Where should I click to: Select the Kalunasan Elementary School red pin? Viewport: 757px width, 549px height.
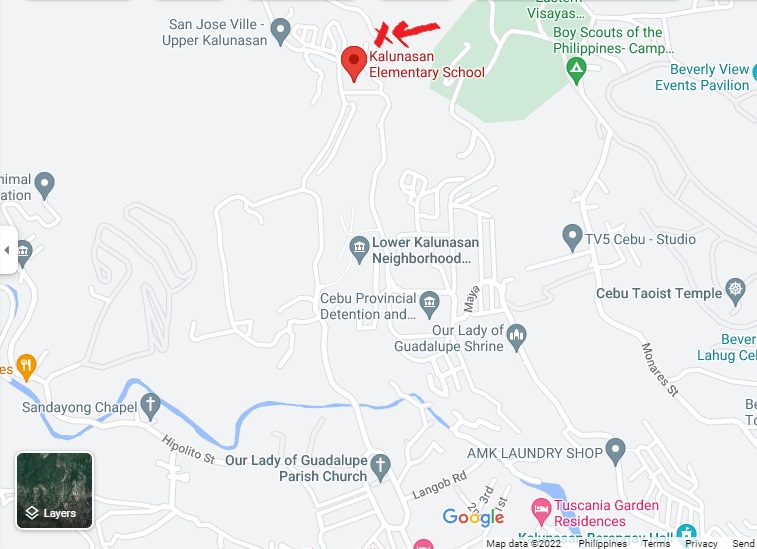pyautogui.click(x=353, y=61)
